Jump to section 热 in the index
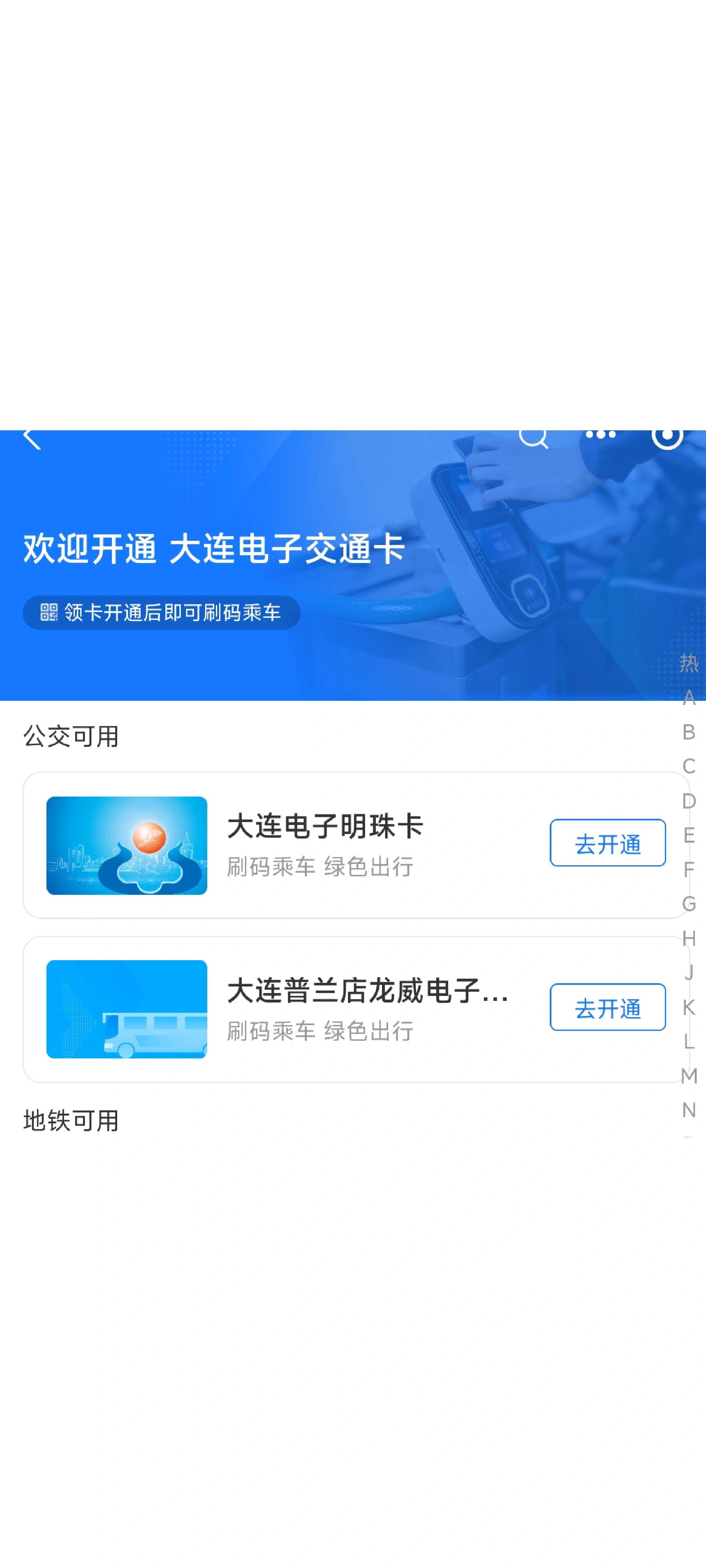 pos(689,663)
